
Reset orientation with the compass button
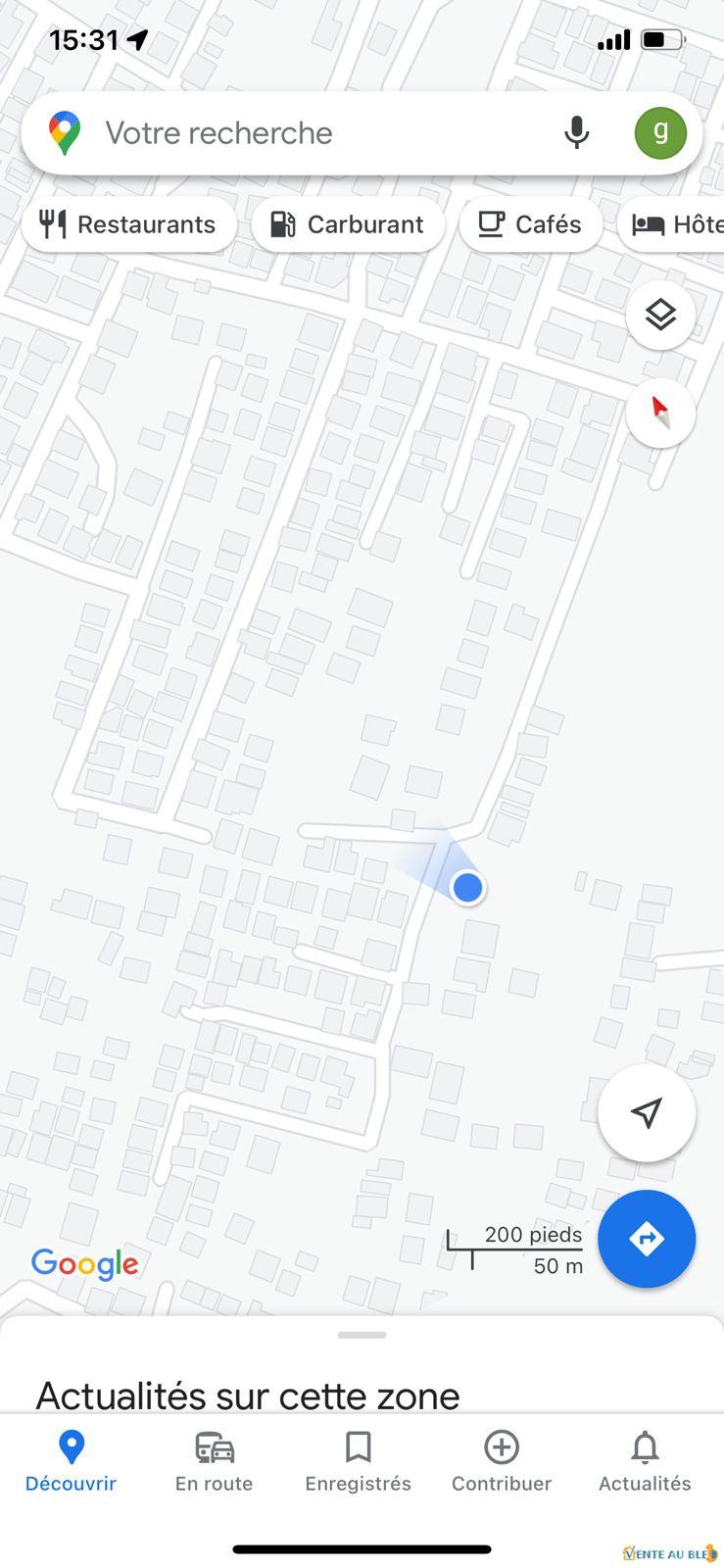pyautogui.click(x=660, y=413)
